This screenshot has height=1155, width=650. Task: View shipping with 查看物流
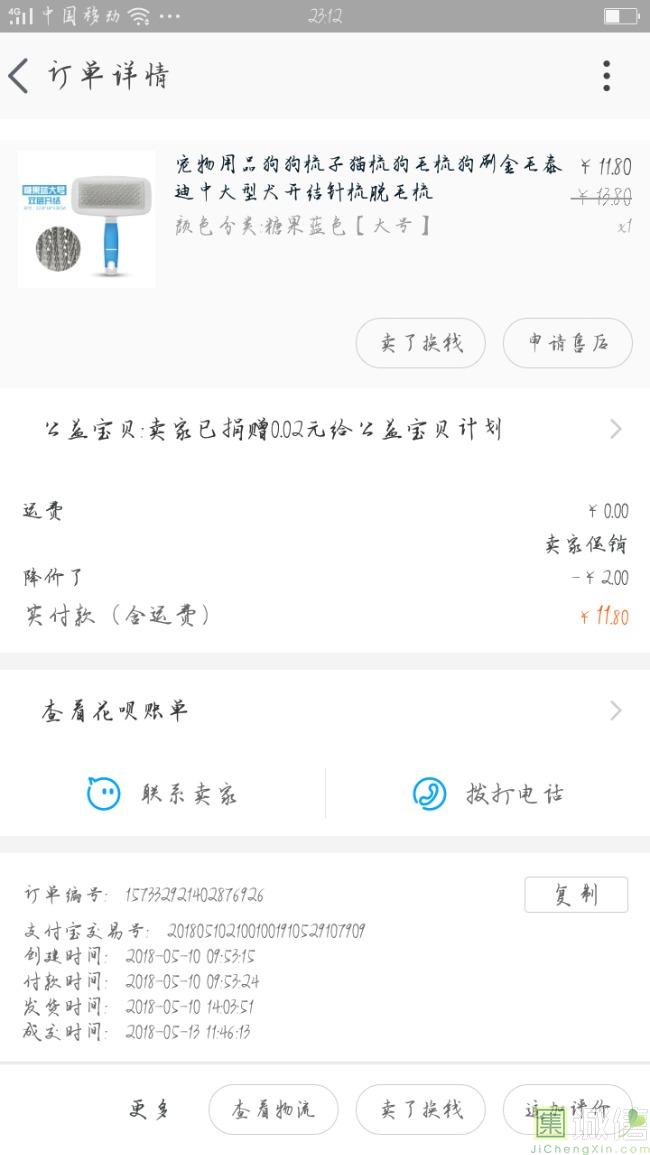pos(273,1109)
